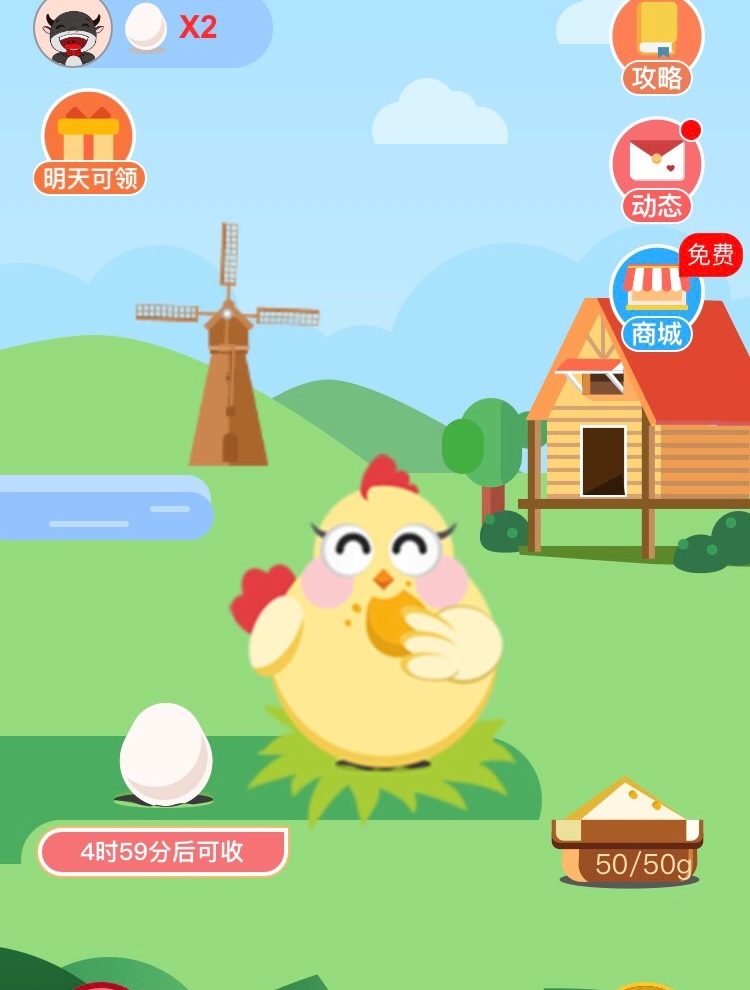Open the 攻略 strategy guide

[x=657, y=45]
